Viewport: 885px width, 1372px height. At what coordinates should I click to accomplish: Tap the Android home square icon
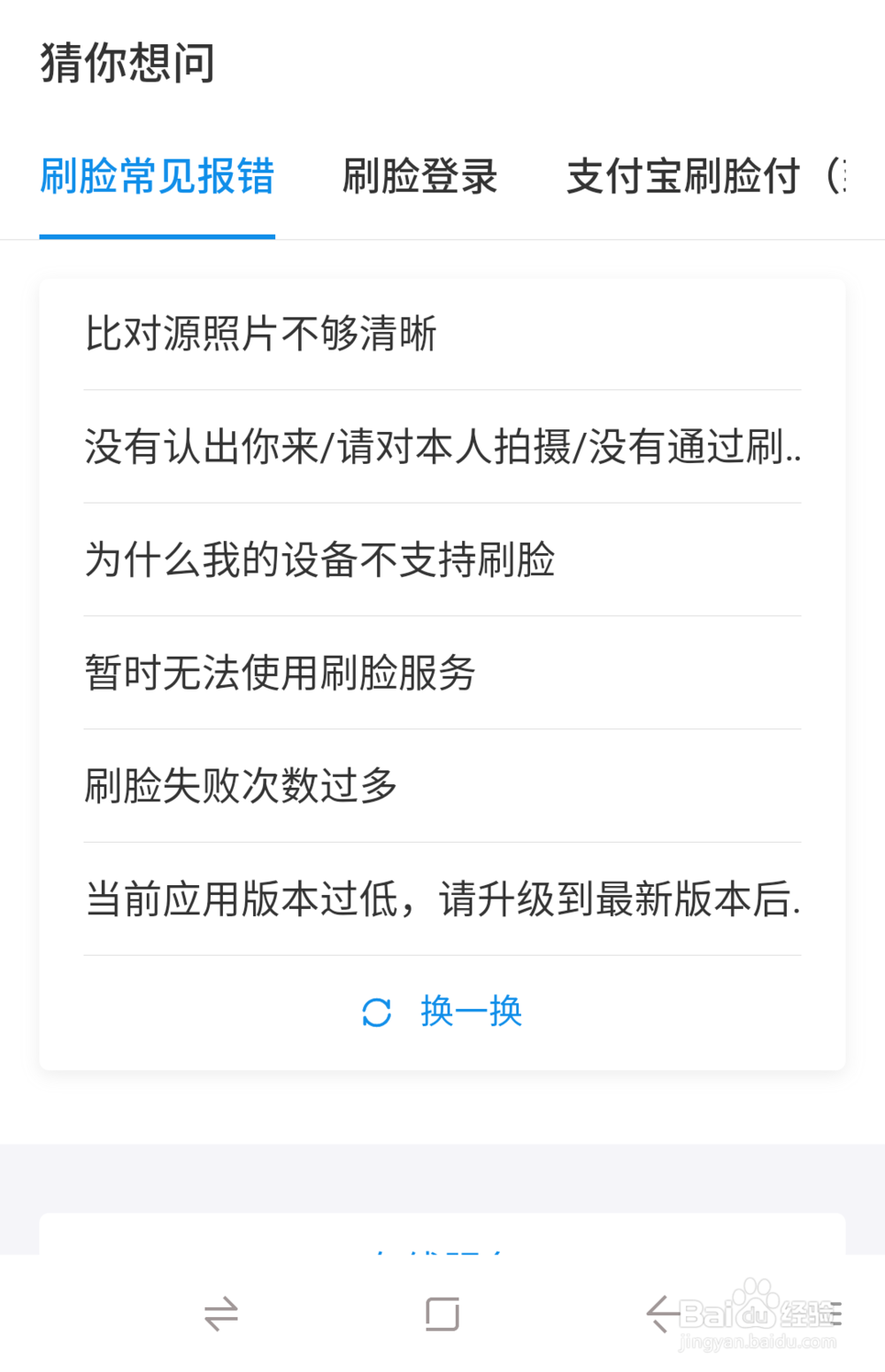point(442,1314)
